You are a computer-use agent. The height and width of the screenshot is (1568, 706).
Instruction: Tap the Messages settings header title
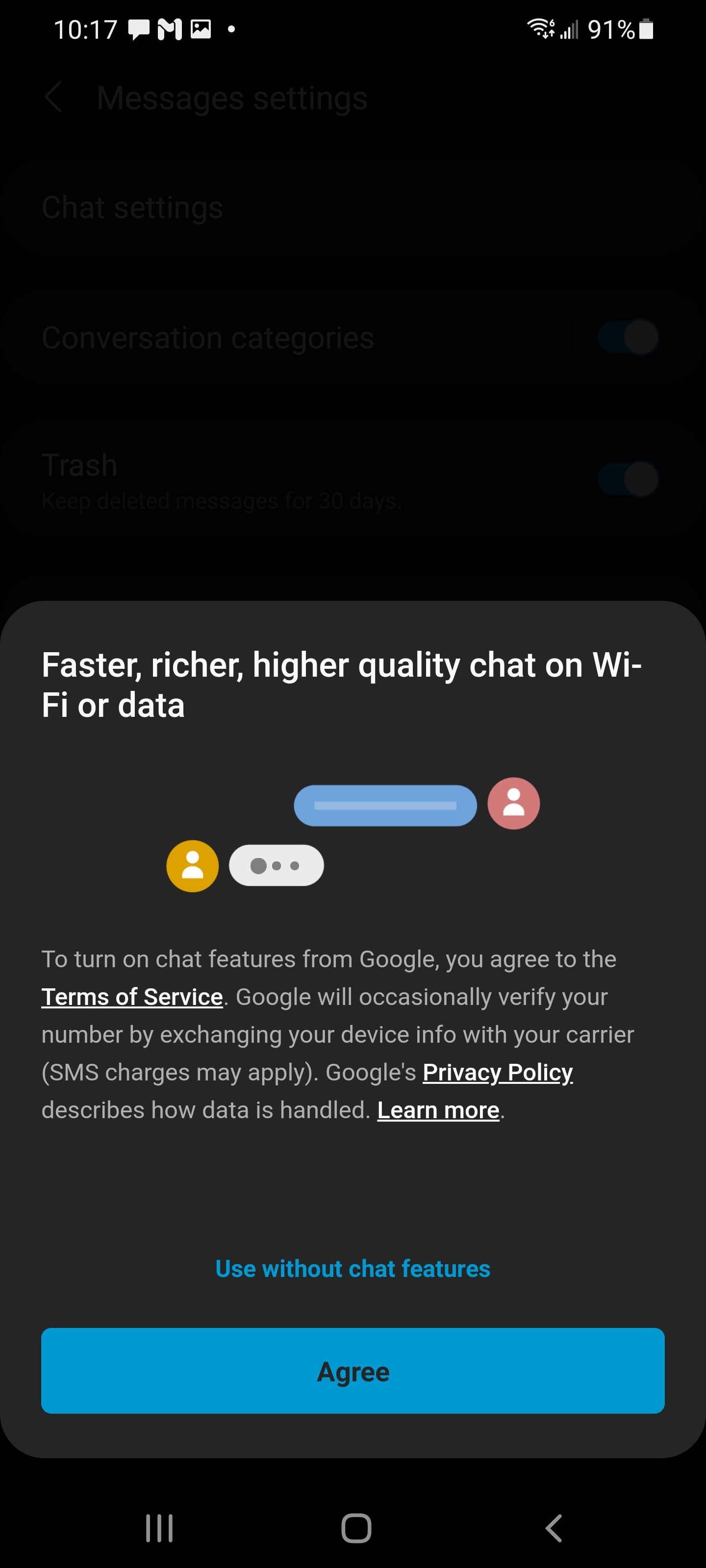[x=231, y=98]
